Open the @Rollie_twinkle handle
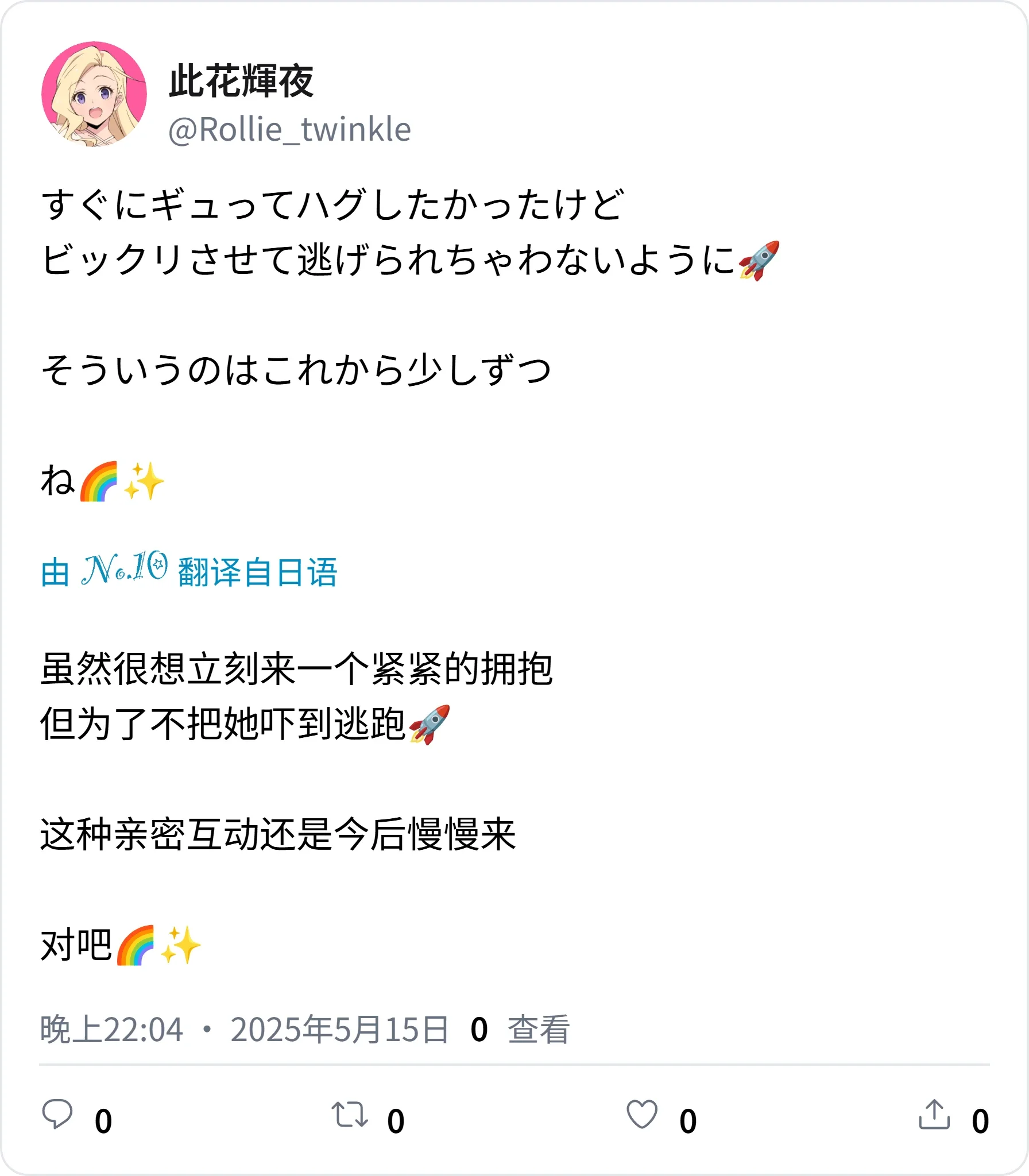 (x=289, y=130)
